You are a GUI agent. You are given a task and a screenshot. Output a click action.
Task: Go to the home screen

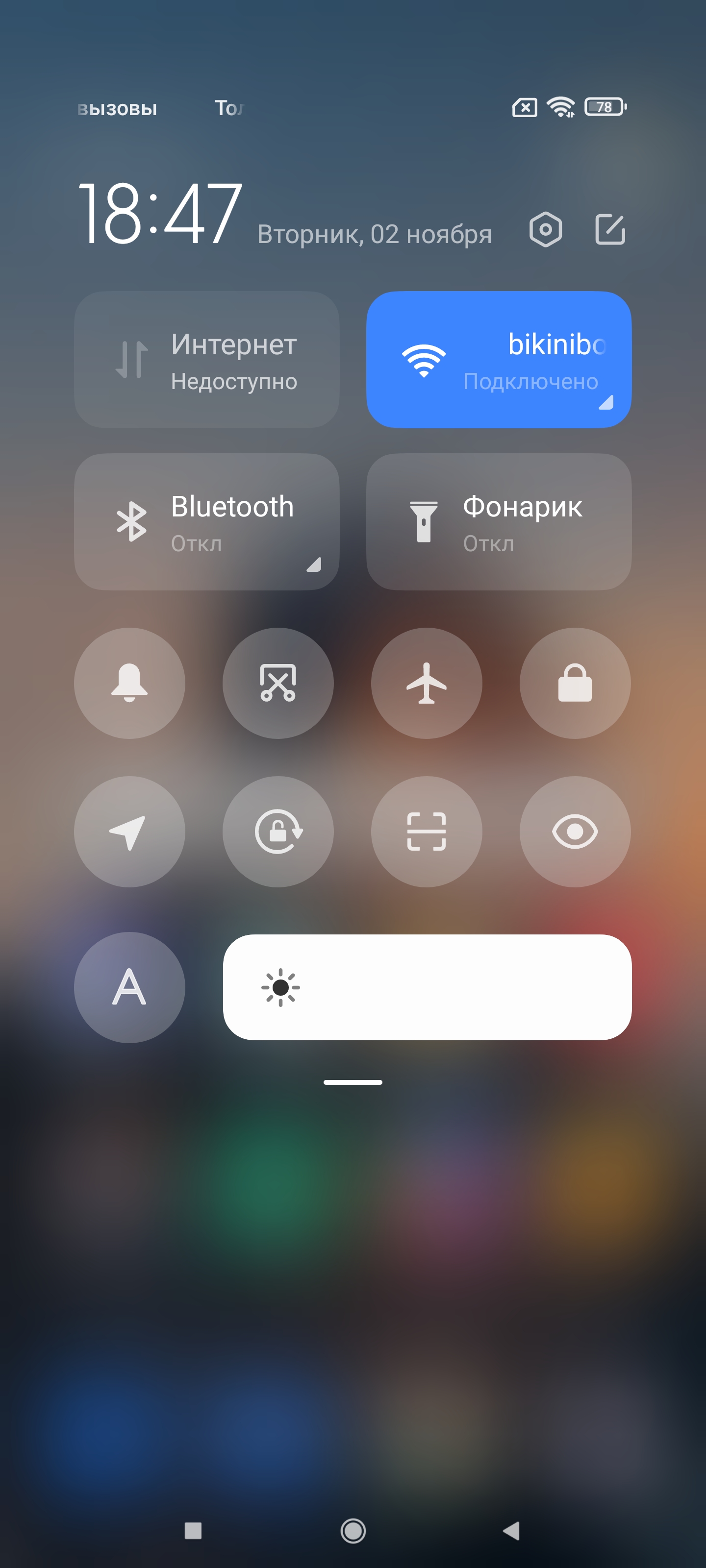point(353,1530)
